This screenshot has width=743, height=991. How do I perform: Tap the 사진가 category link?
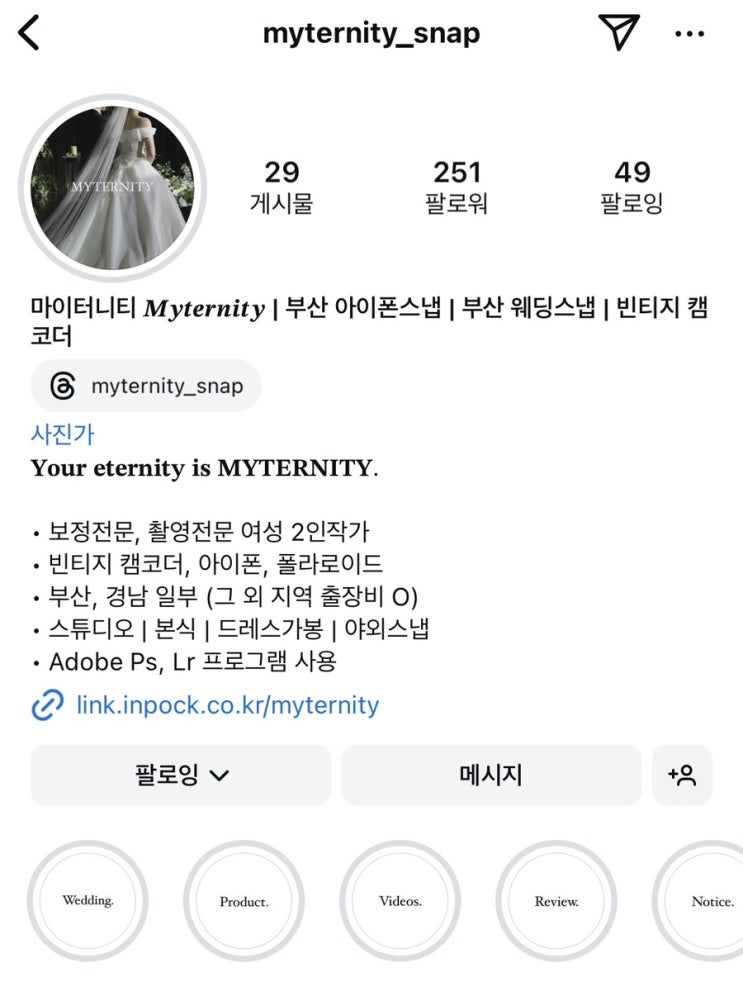[63, 434]
